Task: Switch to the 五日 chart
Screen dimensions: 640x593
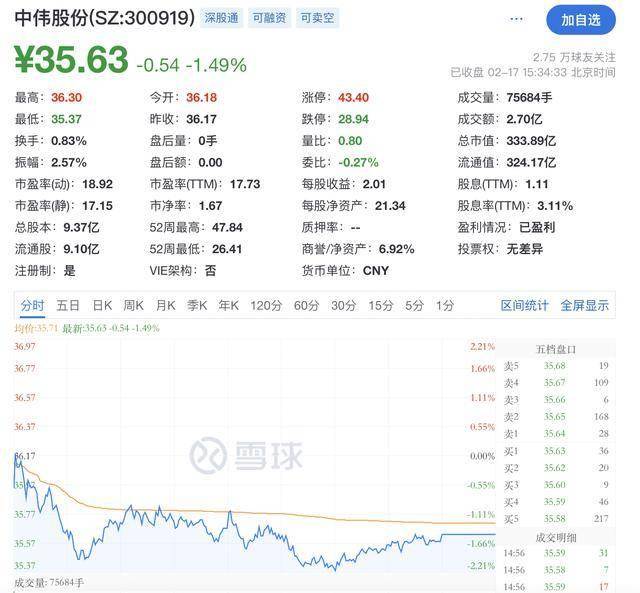Action: tap(68, 305)
